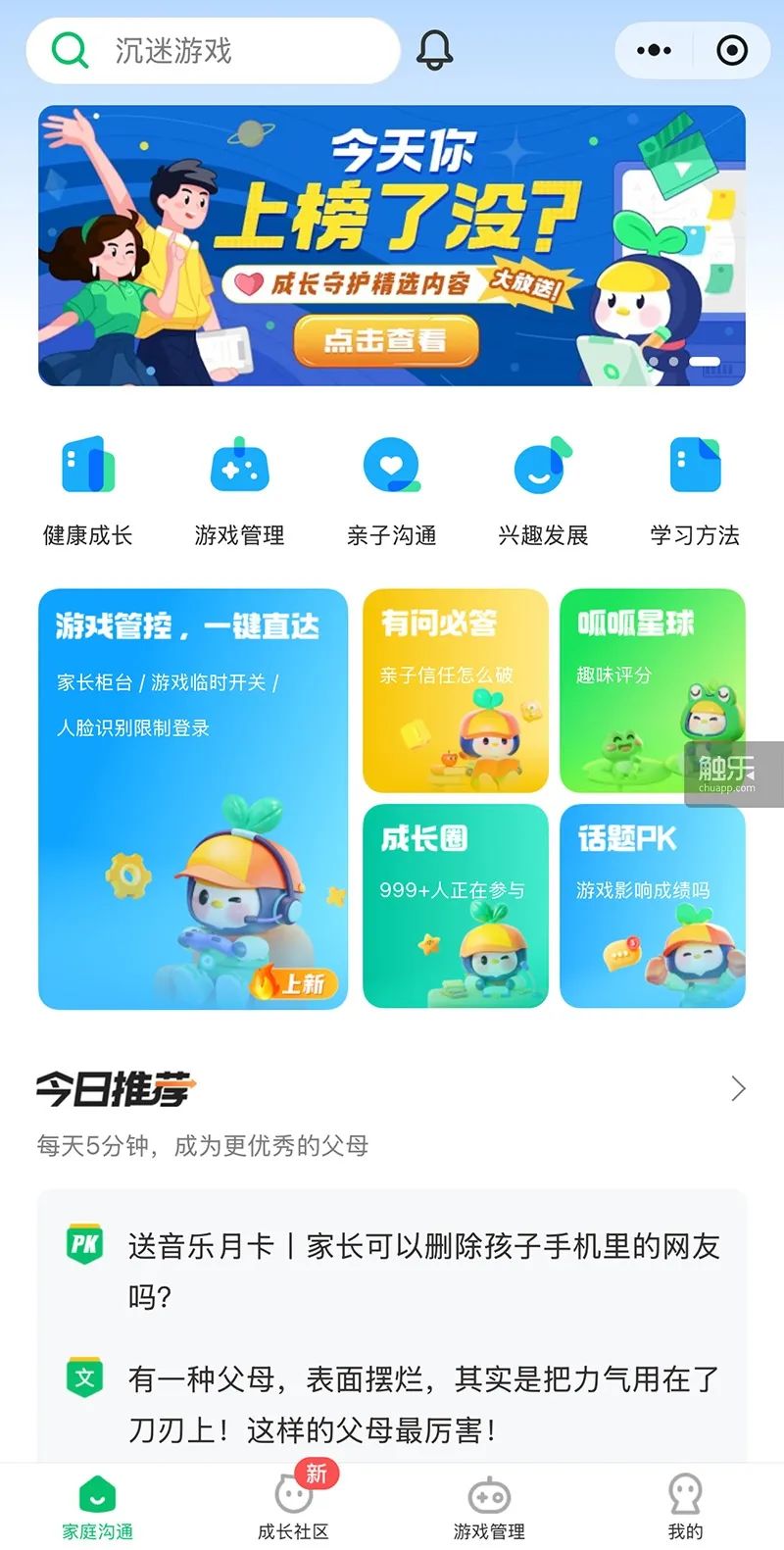Open the notifications bell
Image resolution: width=784 pixels, height=1550 pixels.
point(435,50)
